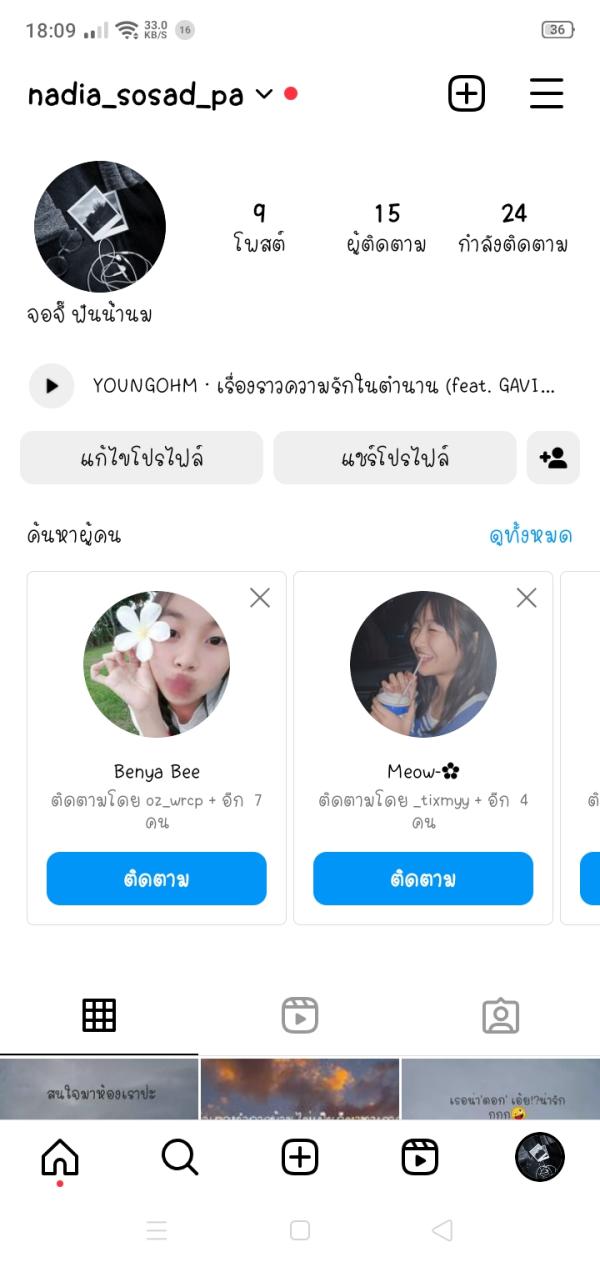This screenshot has height=1267, width=600.
Task: Play the YOUNGOHM profile song
Action: (x=52, y=386)
